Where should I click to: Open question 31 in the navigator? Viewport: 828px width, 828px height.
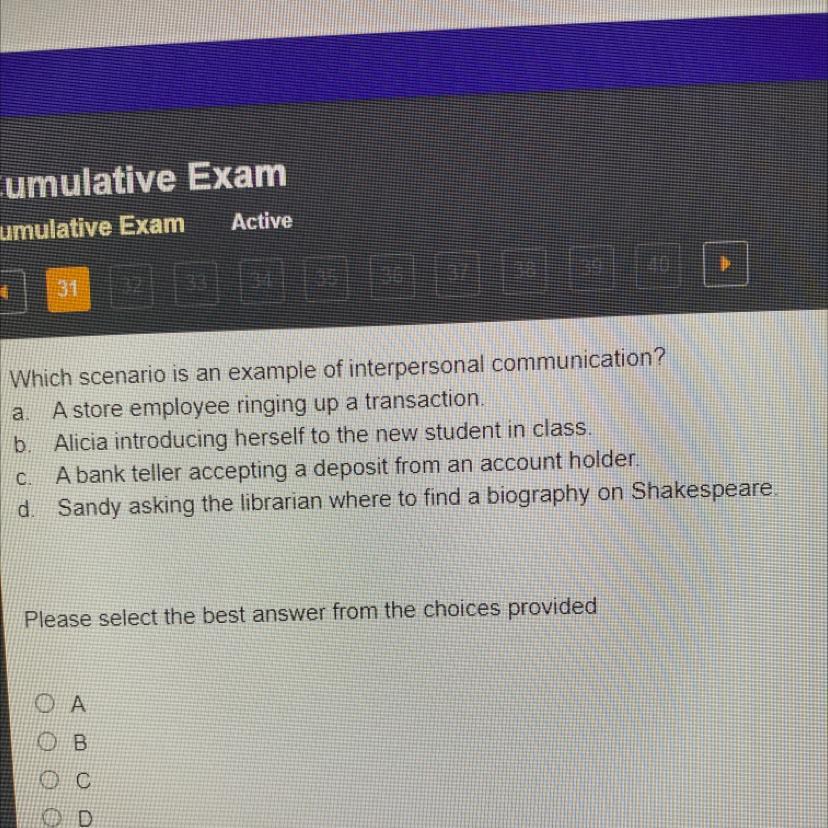tap(68, 291)
